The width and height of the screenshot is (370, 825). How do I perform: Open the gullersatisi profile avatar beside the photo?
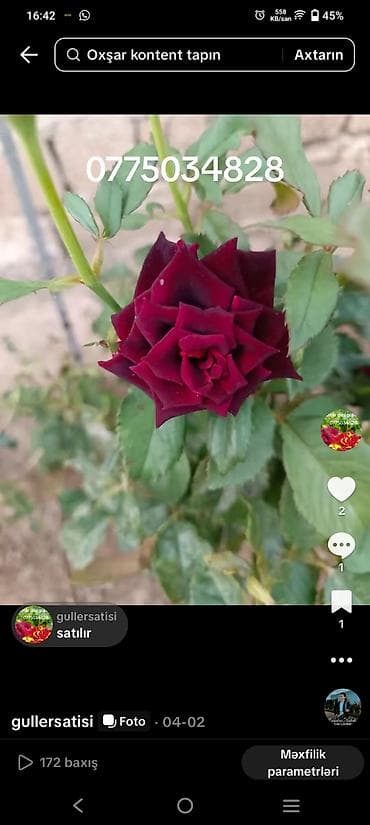341,430
